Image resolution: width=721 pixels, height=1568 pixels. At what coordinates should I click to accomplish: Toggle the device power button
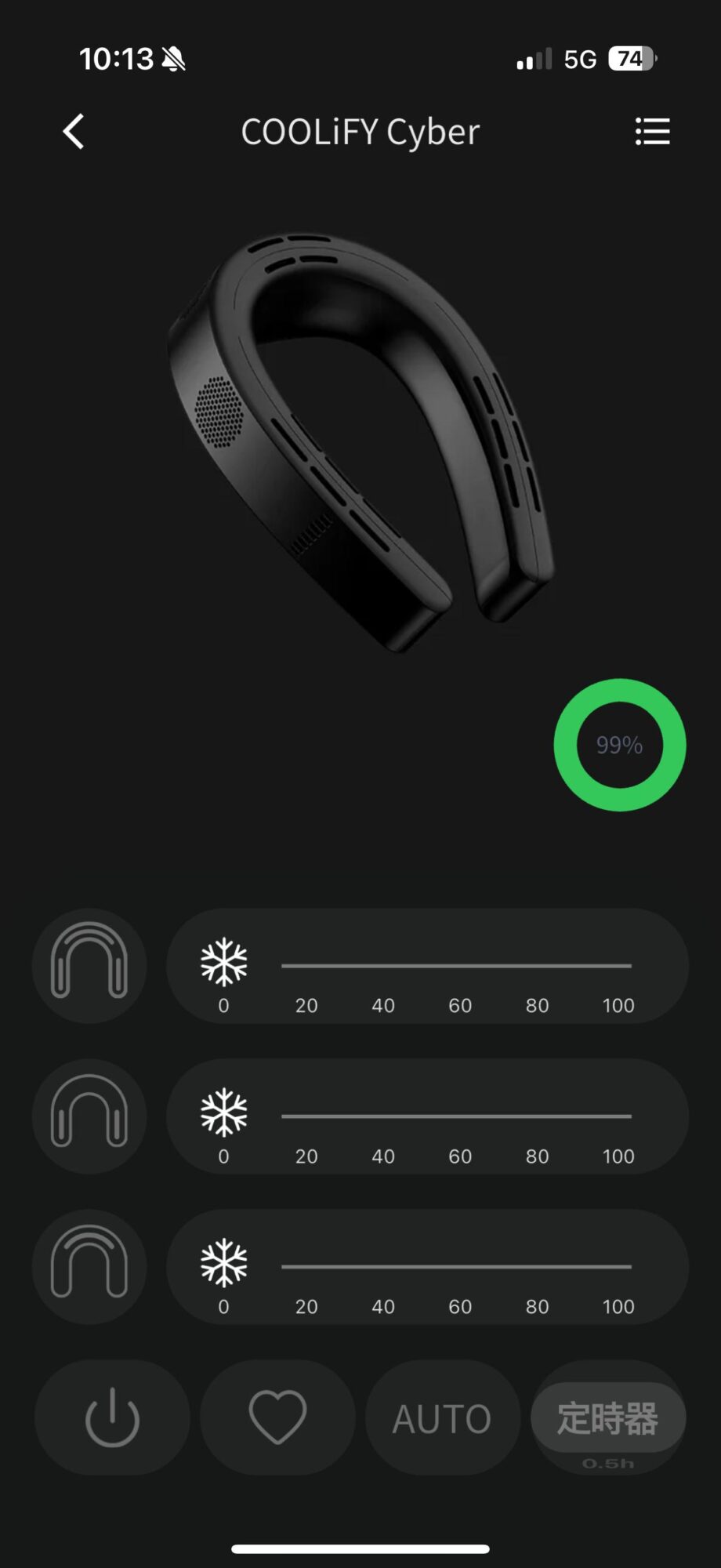[112, 1417]
